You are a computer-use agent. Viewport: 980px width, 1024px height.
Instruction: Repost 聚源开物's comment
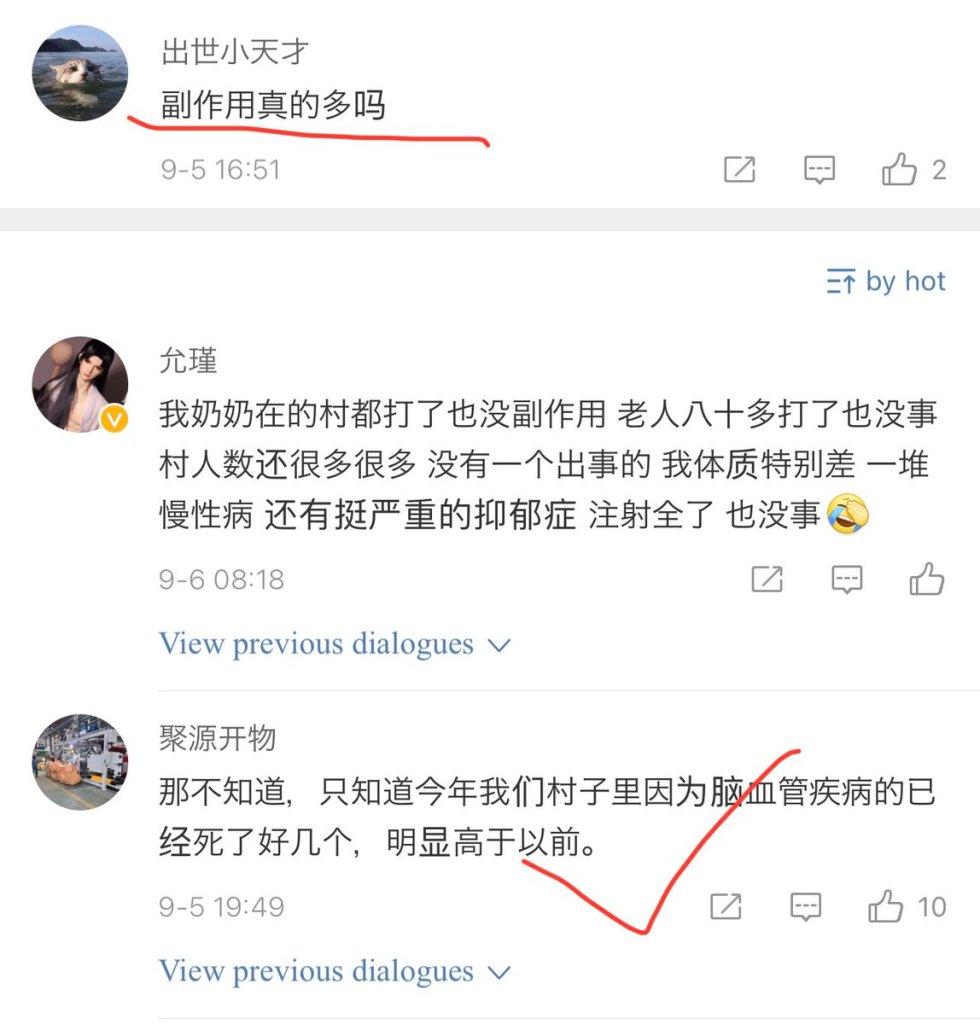point(726,907)
